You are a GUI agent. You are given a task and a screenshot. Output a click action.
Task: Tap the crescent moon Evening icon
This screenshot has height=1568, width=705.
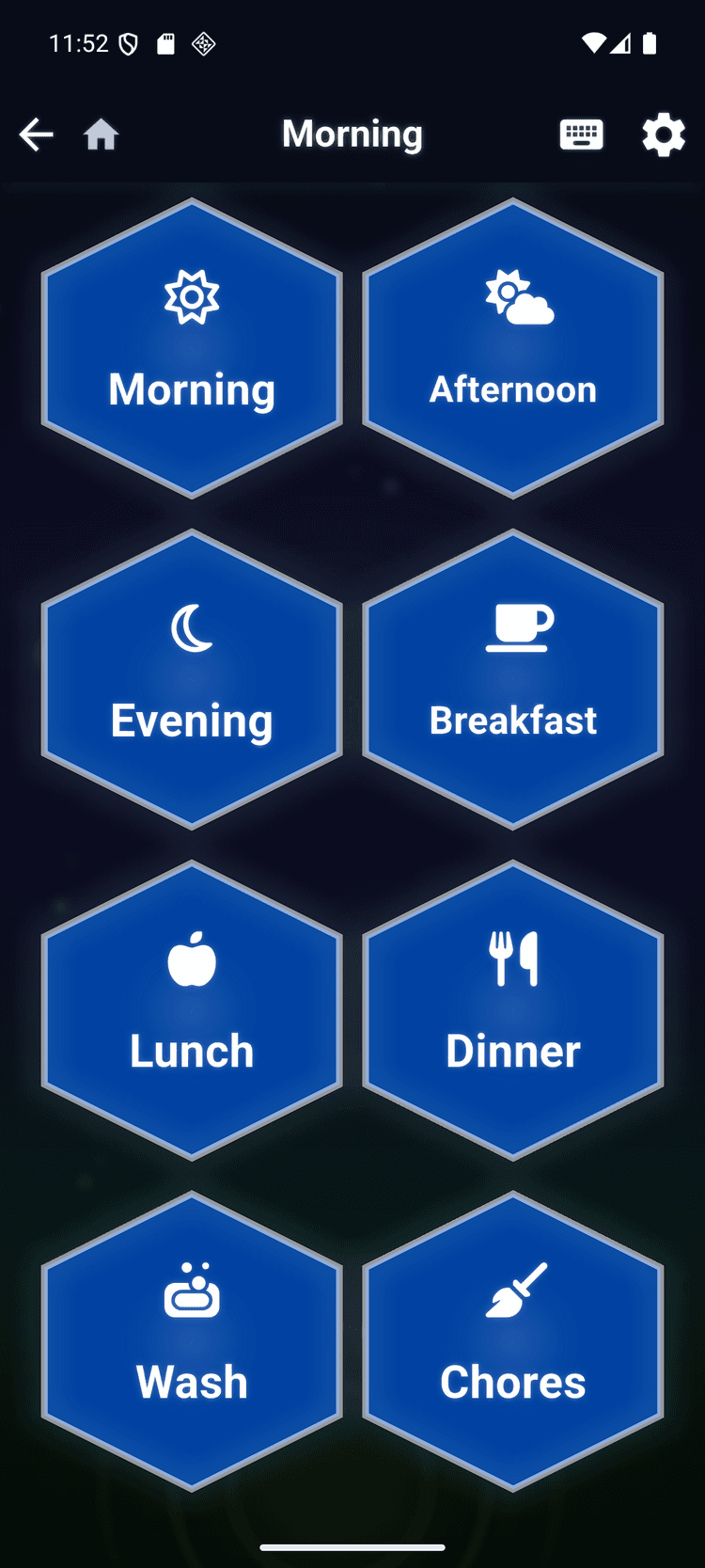coord(192,628)
